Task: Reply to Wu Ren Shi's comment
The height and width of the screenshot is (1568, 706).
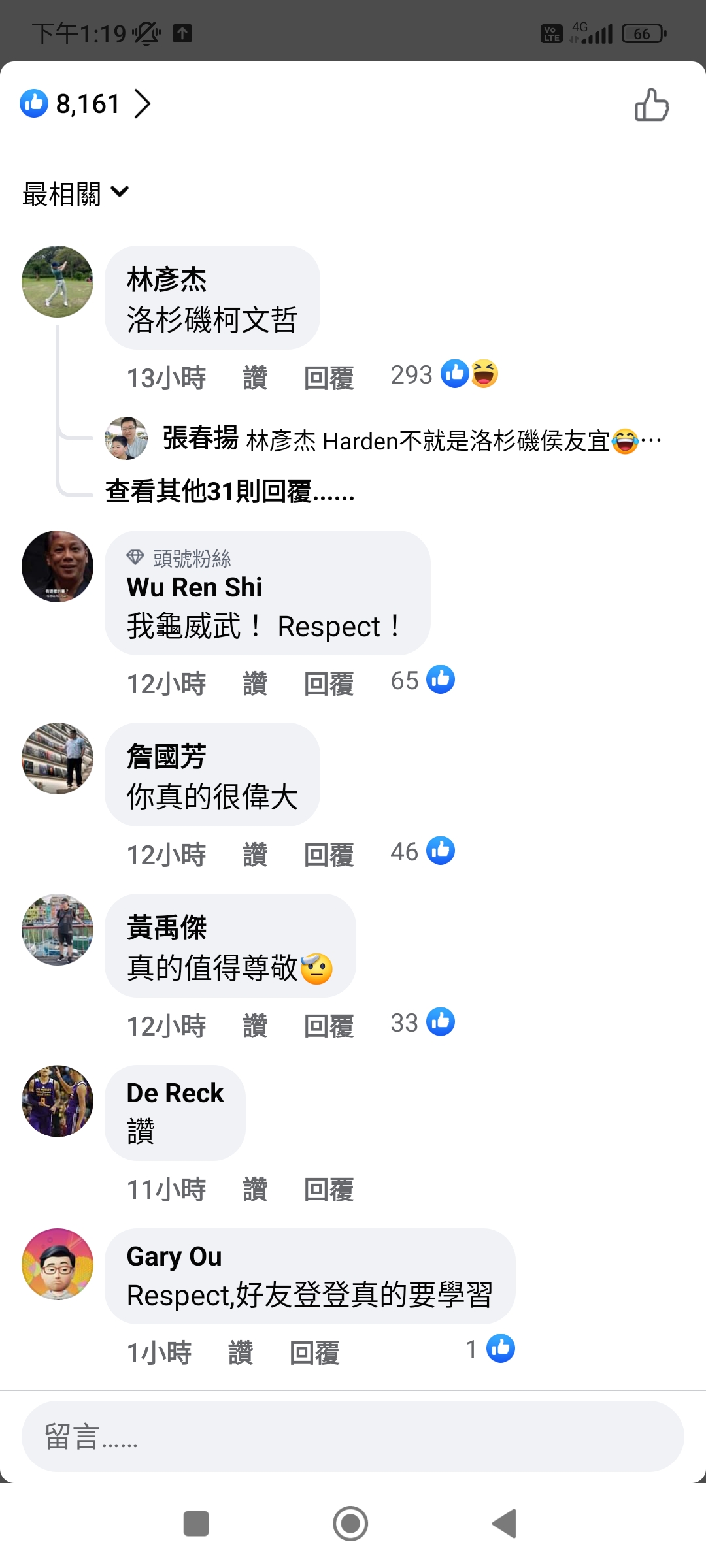Action: [x=328, y=684]
